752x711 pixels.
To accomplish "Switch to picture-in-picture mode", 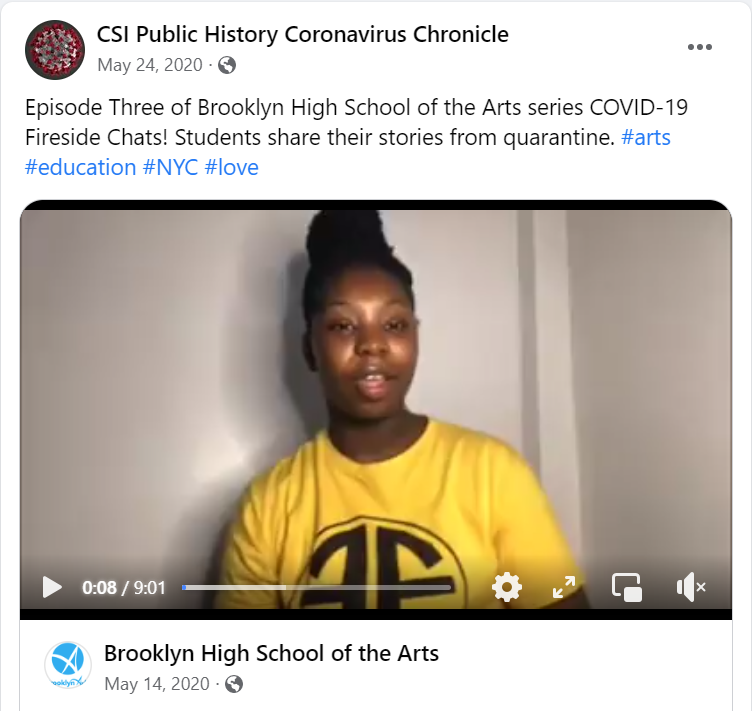I will click(627, 587).
